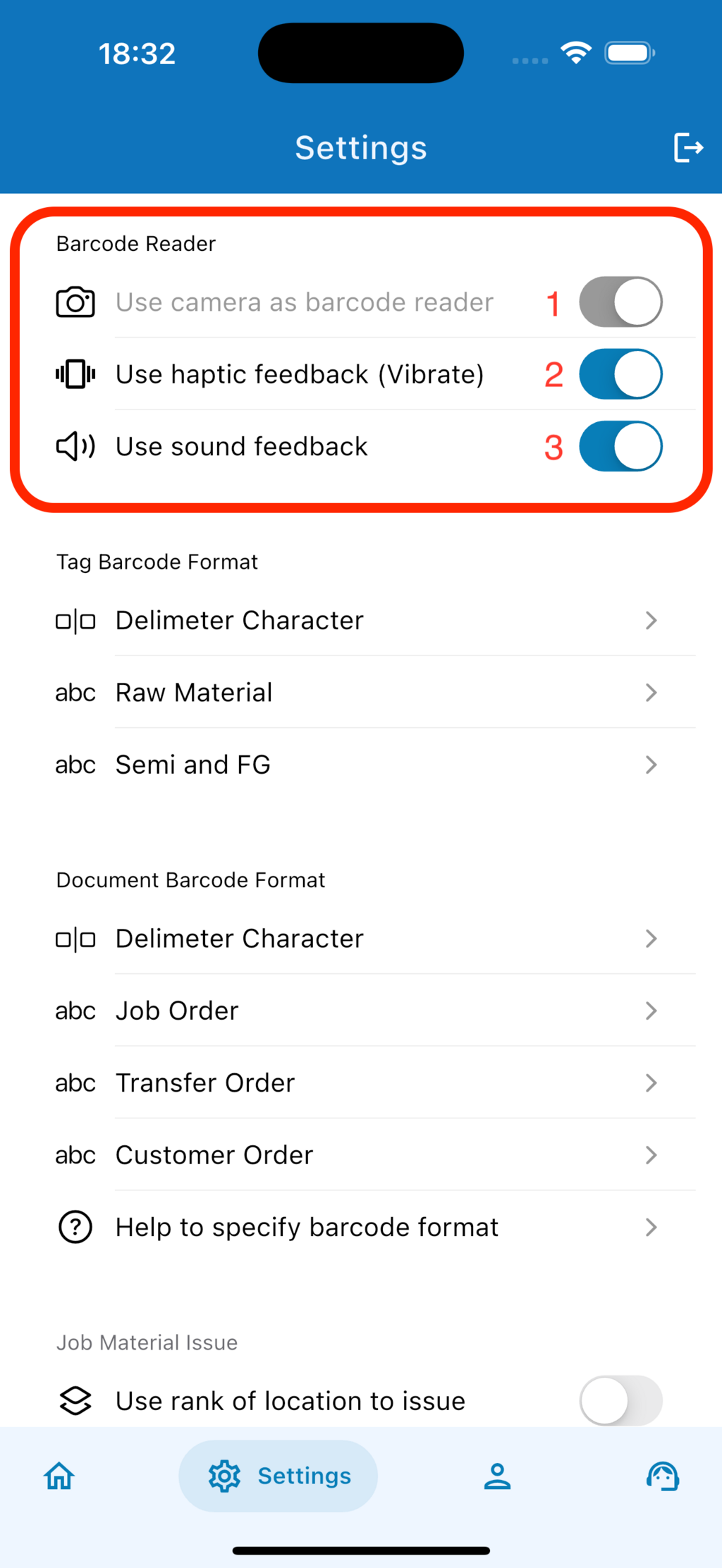Screen dimensions: 722x1568
Task: Disable haptic feedback (Vibrate)
Action: tap(620, 374)
